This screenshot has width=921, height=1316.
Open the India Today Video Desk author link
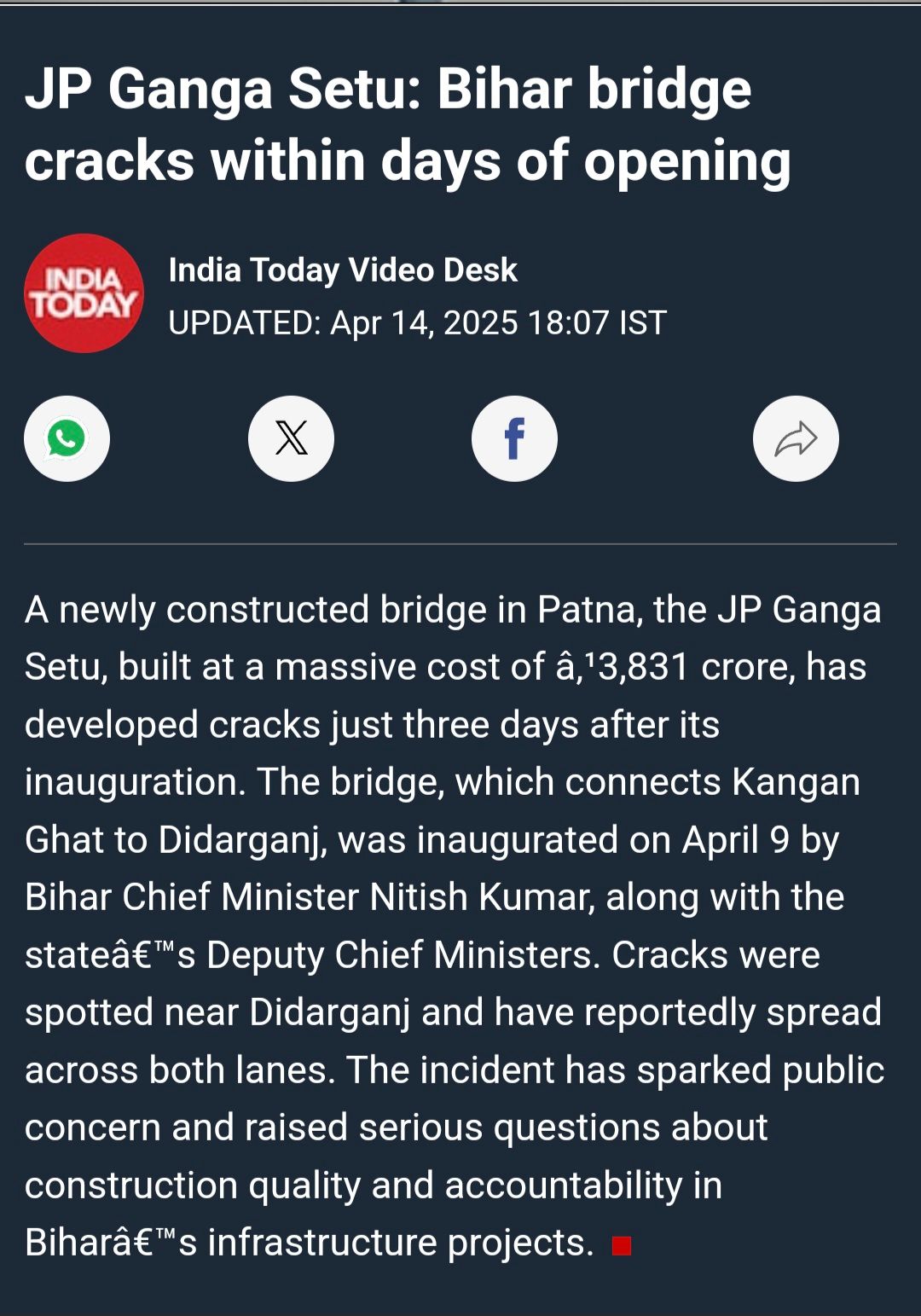point(343,270)
